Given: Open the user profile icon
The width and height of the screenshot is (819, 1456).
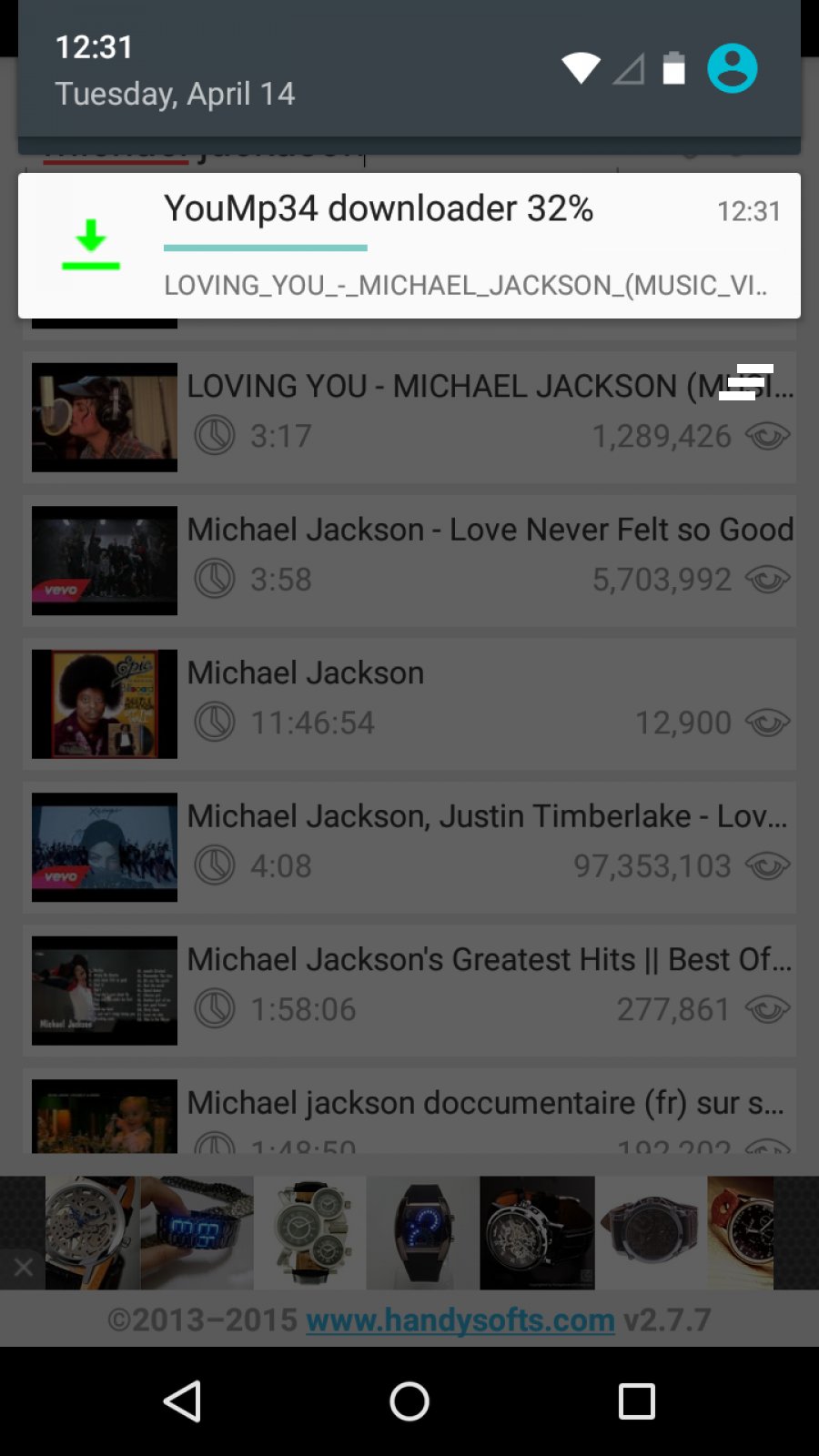Looking at the screenshot, I should (x=732, y=68).
